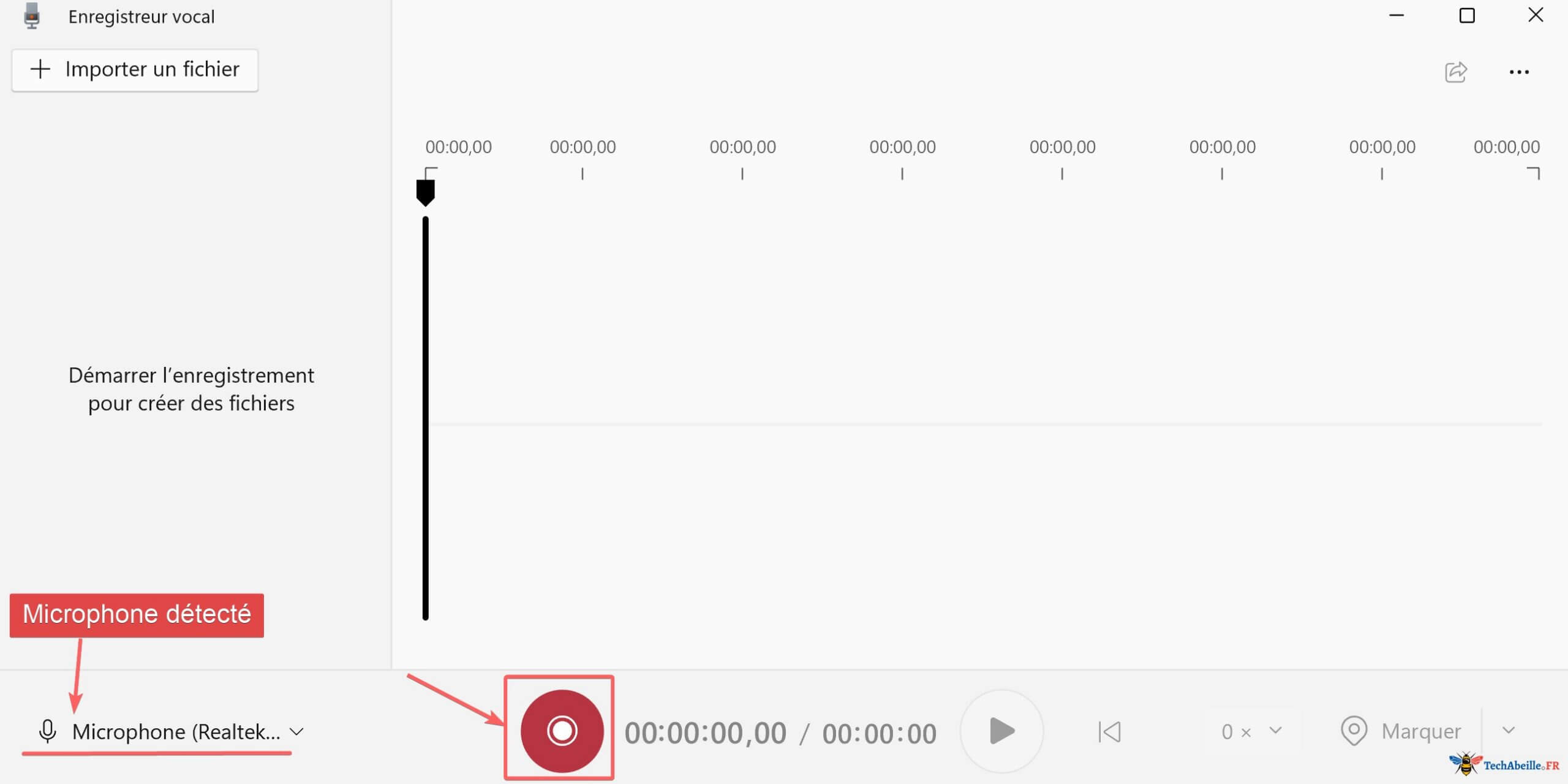Close the Enregistreur vocal window
The width and height of the screenshot is (1568, 784).
1536,15
